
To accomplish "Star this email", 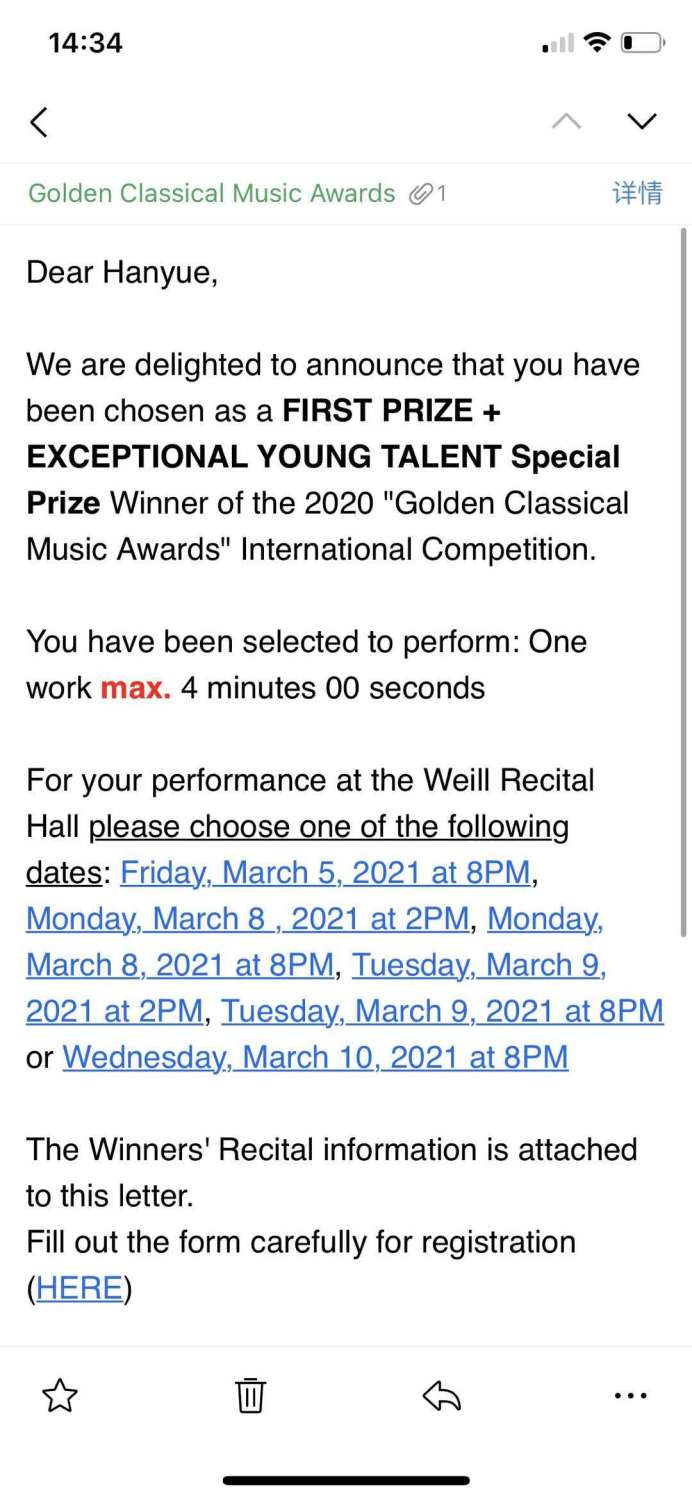I will coord(60,1396).
